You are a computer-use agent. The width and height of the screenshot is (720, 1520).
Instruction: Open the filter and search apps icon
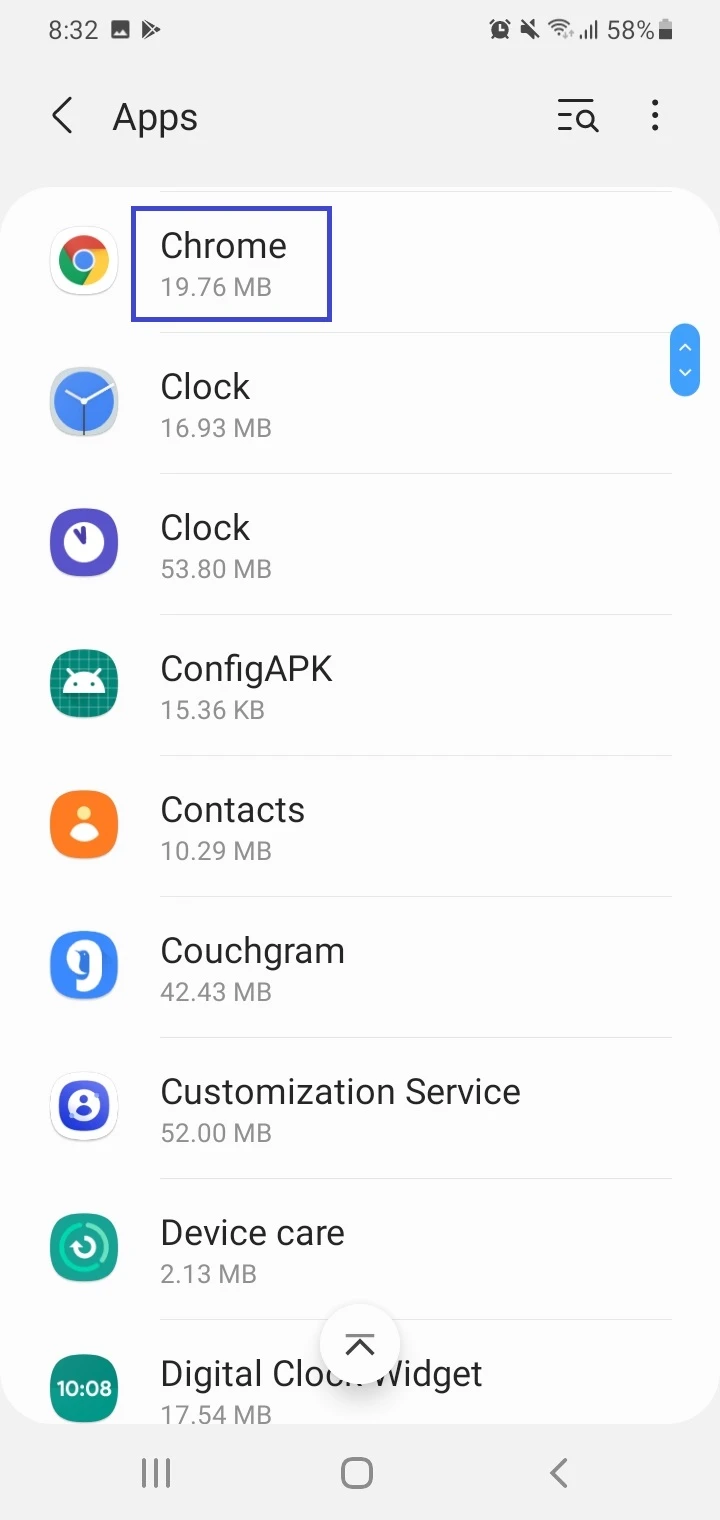pos(577,116)
